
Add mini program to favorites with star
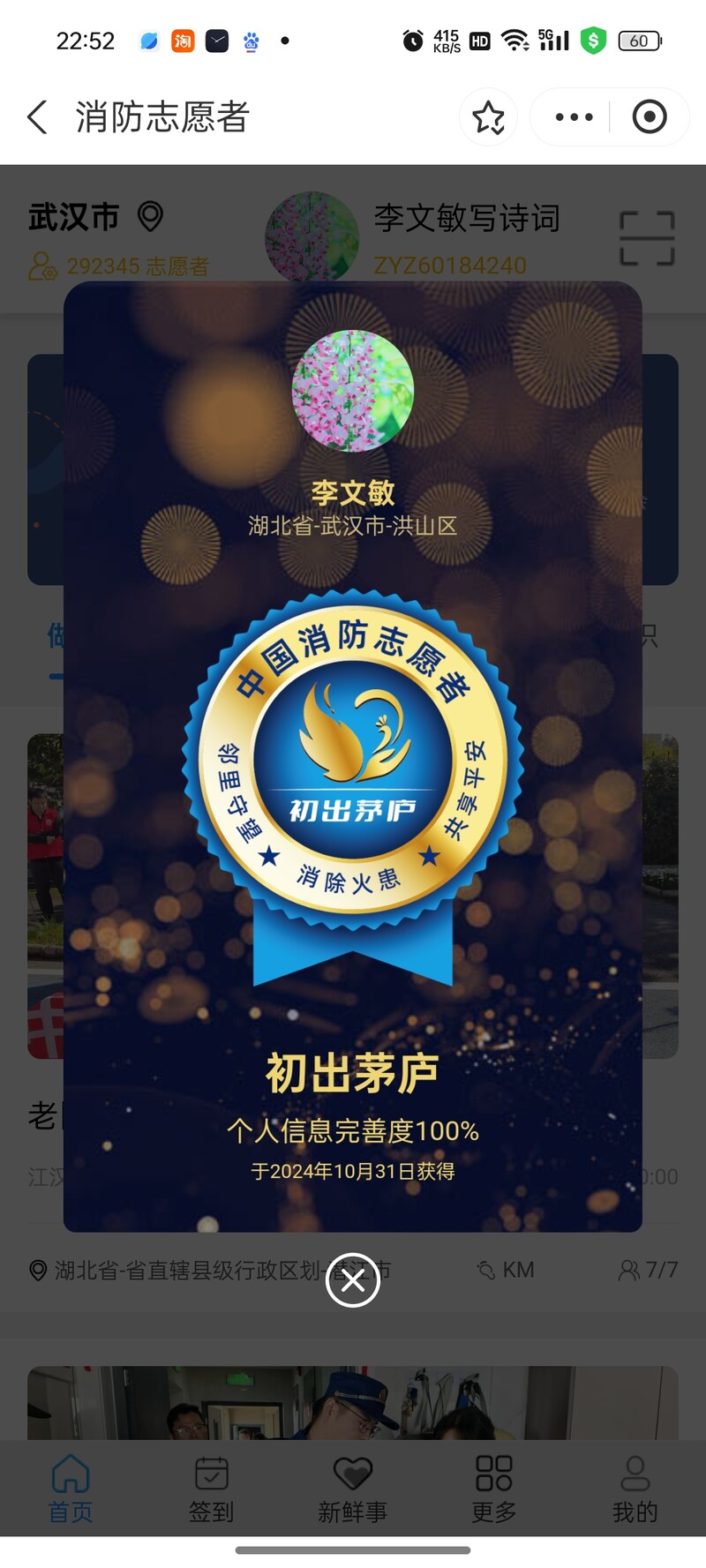pos(488,116)
